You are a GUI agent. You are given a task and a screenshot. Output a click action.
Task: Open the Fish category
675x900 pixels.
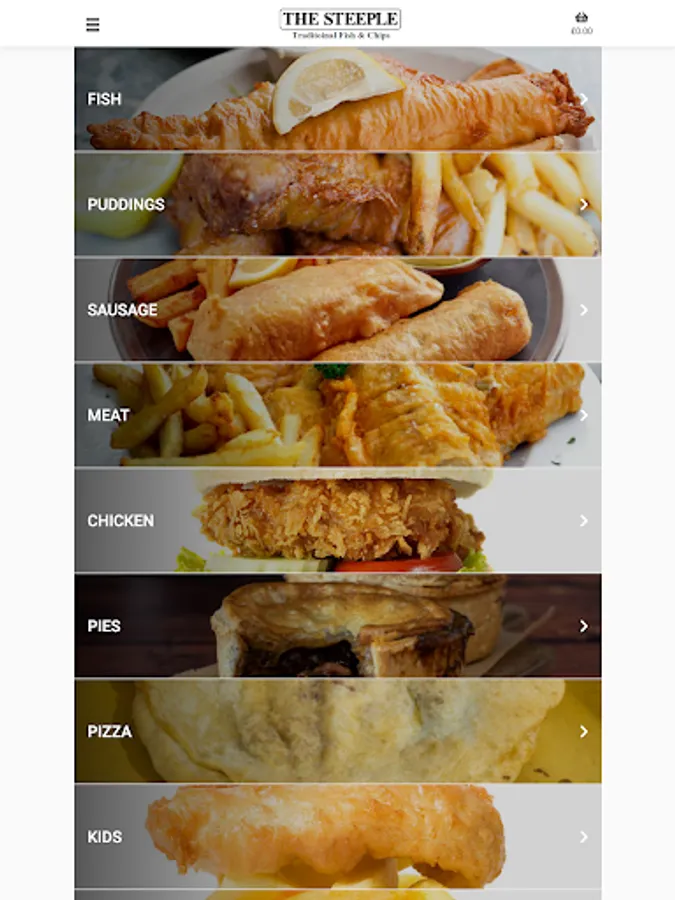(338, 99)
